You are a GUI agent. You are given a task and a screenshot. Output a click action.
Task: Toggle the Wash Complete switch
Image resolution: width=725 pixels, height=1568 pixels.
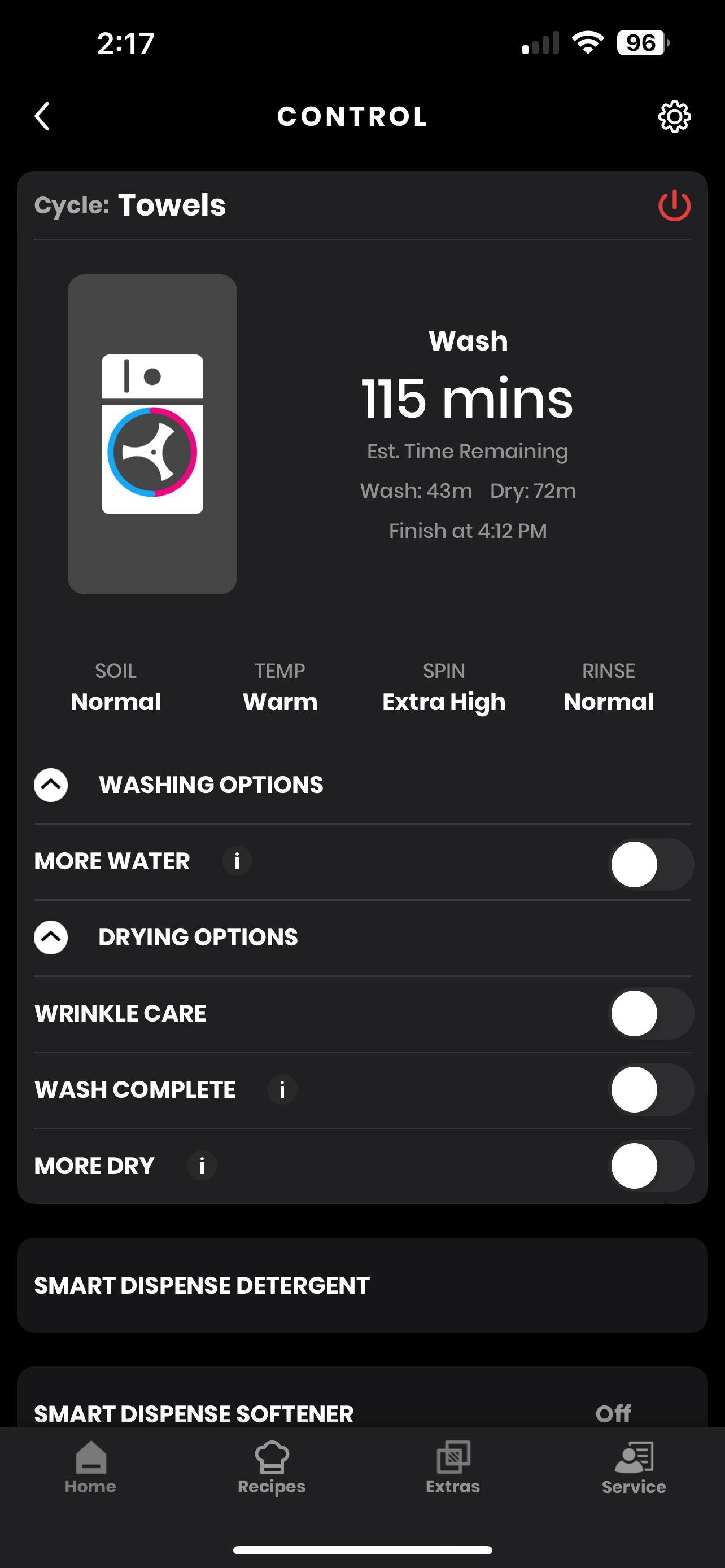(650, 1089)
